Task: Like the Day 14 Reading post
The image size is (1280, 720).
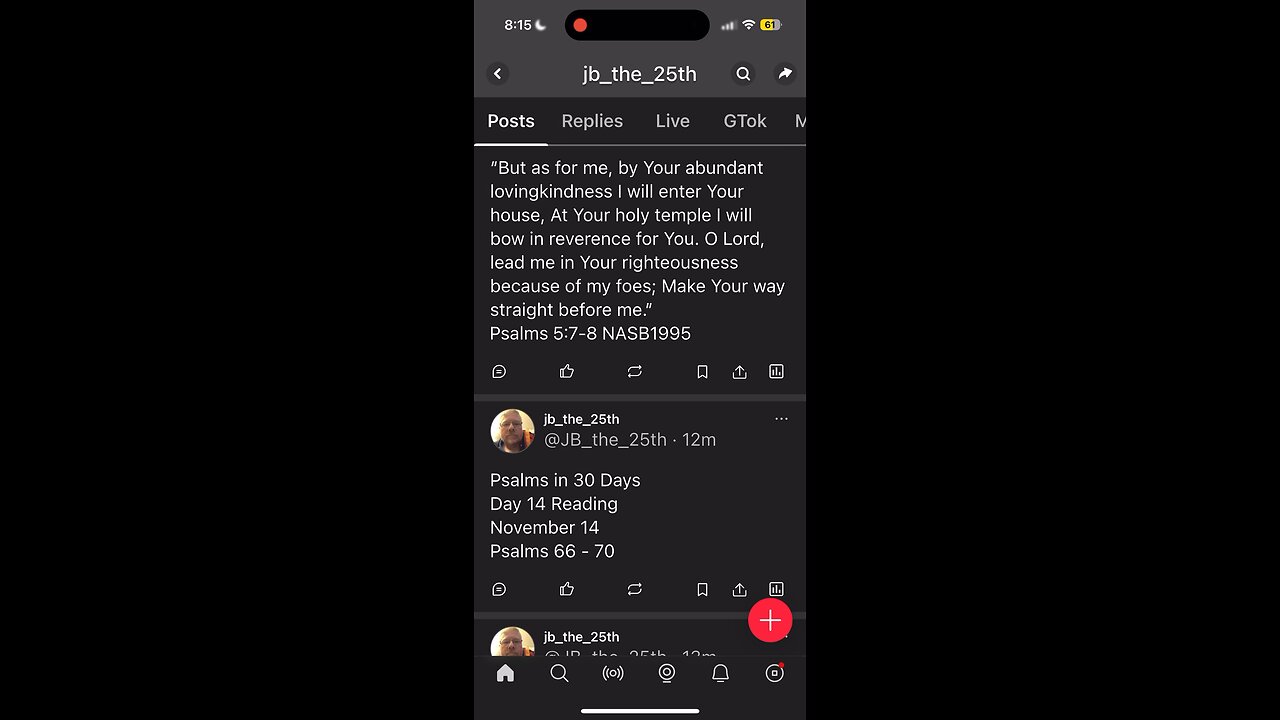Action: pos(567,589)
